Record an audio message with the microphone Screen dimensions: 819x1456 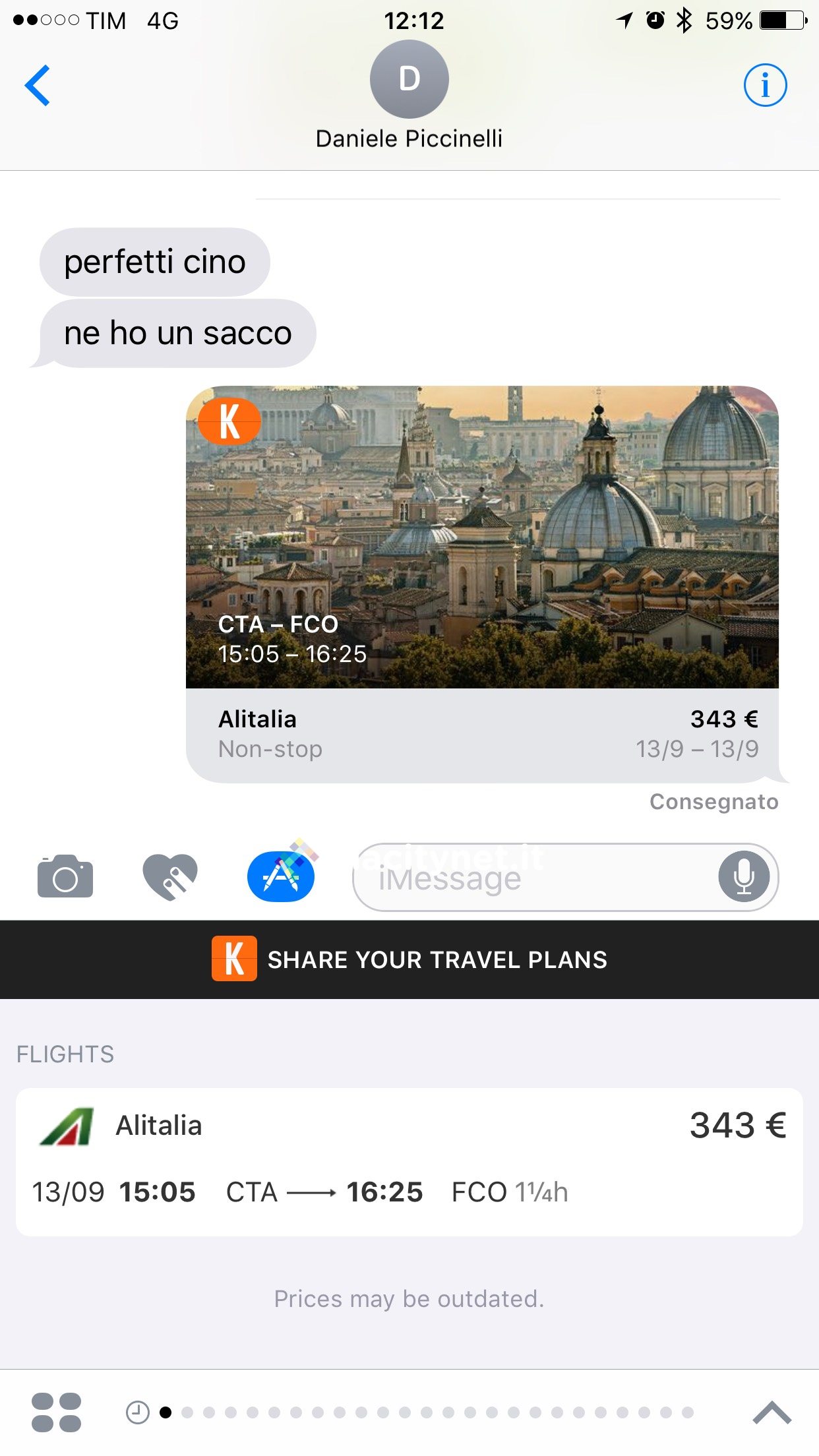(744, 877)
